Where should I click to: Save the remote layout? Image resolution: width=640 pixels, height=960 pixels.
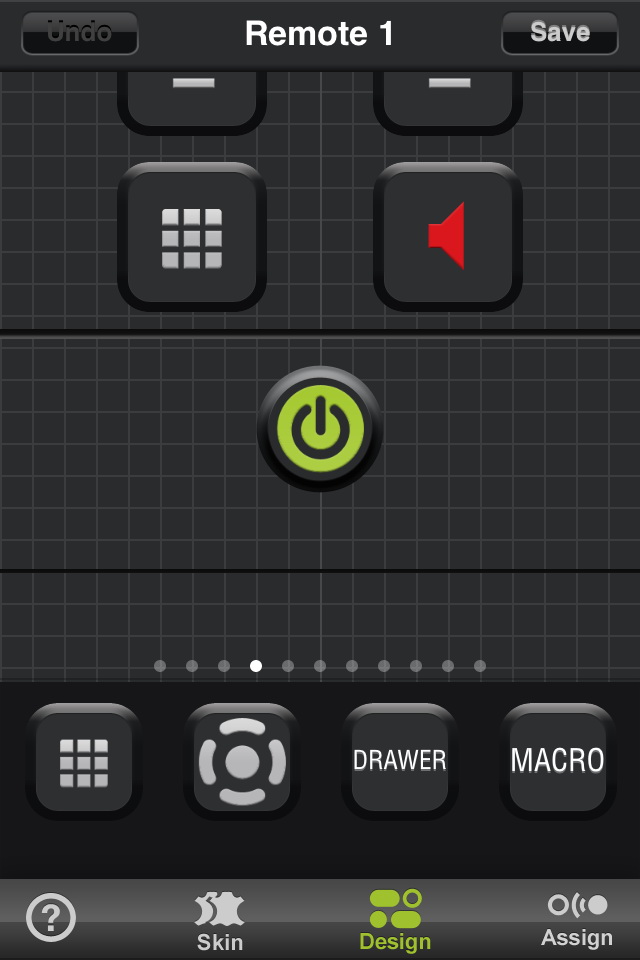point(560,33)
